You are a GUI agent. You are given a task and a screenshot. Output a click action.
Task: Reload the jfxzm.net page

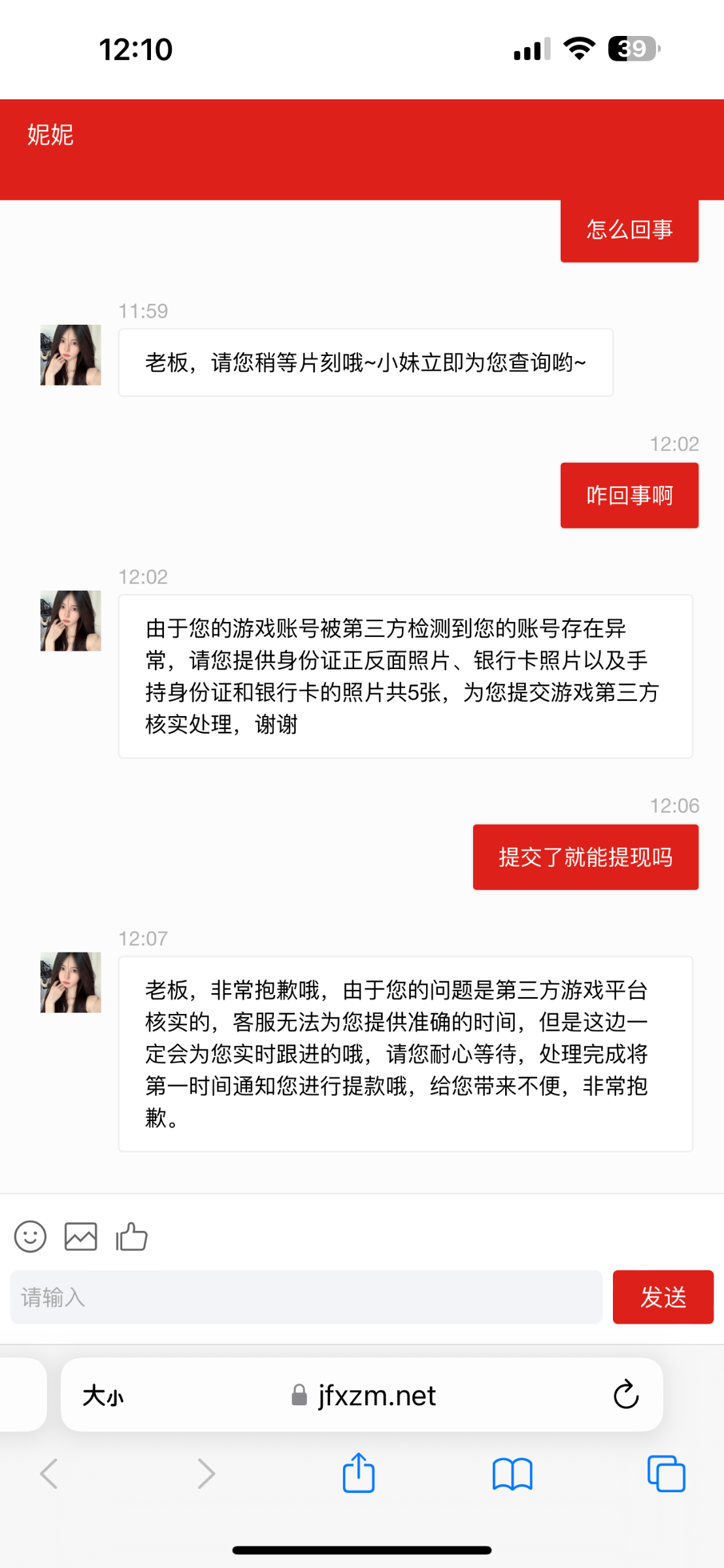click(625, 1395)
